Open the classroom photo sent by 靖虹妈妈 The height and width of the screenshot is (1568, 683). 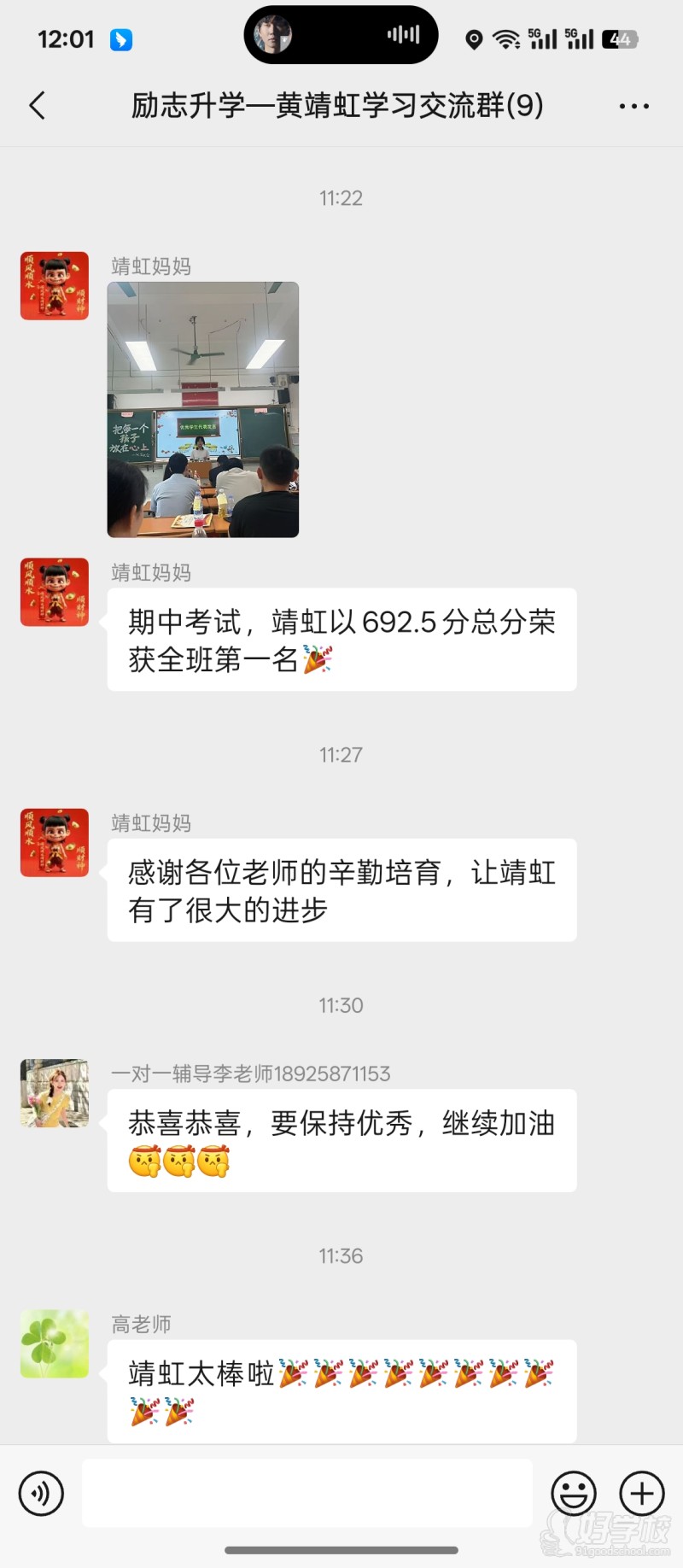(x=202, y=408)
